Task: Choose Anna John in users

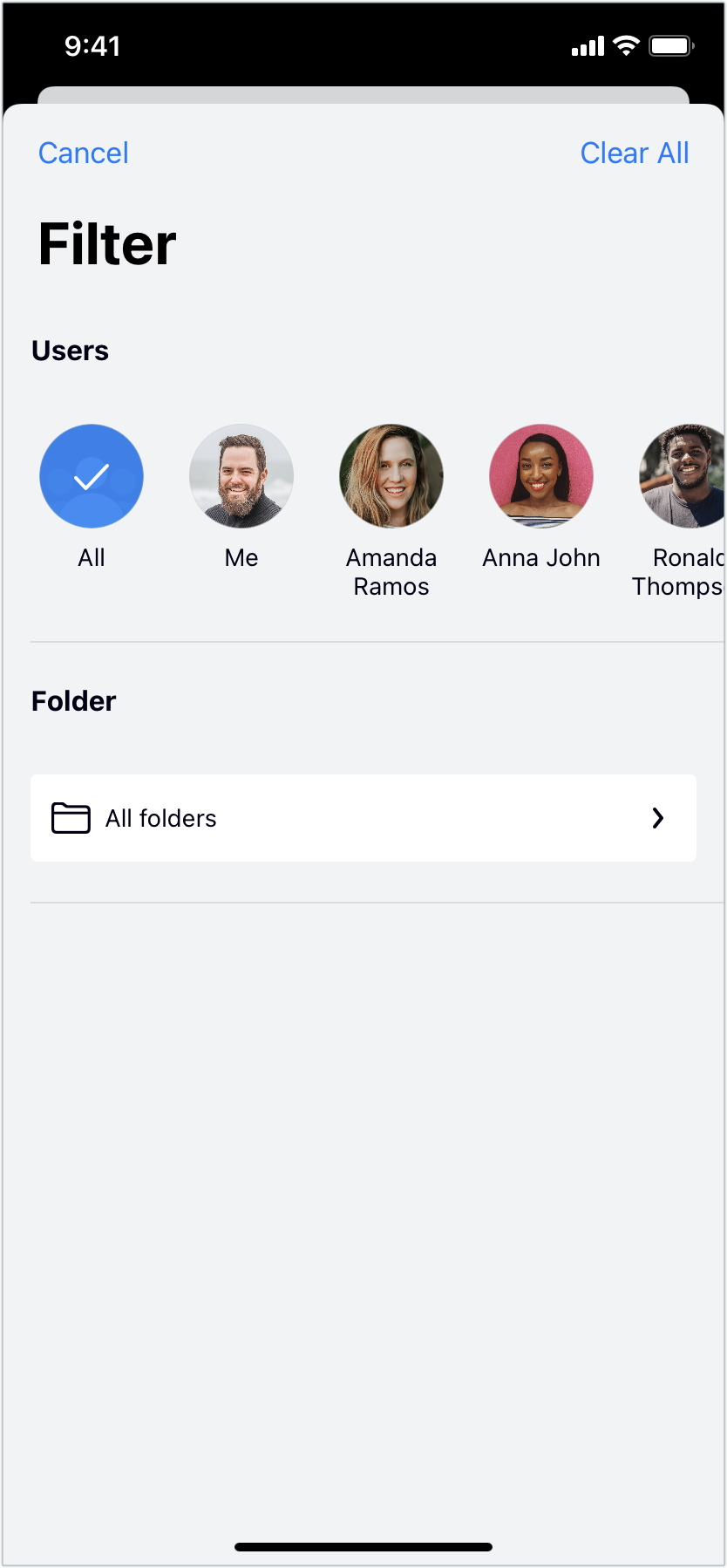Action: pos(541,476)
